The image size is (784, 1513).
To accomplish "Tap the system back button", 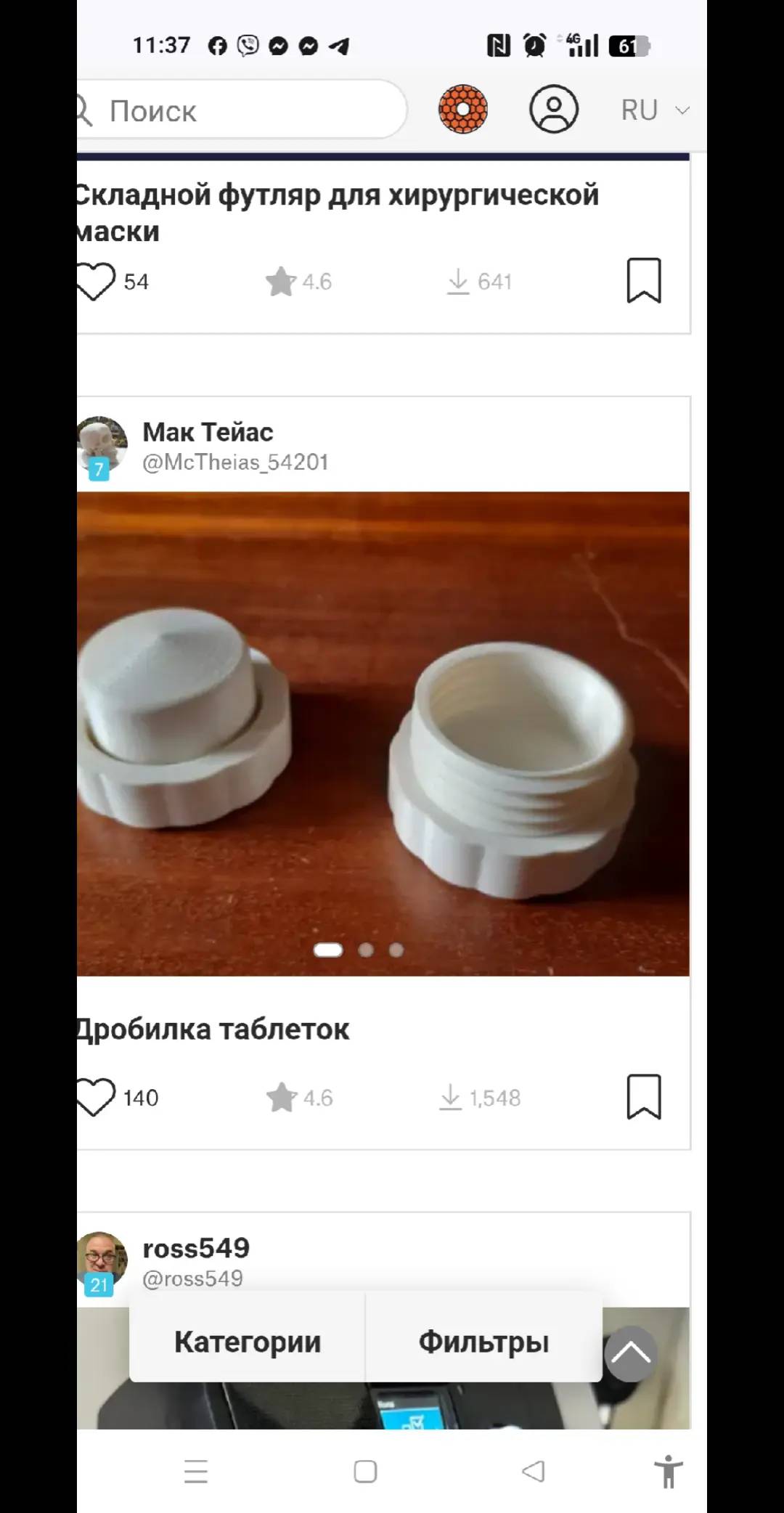I will click(x=534, y=1472).
